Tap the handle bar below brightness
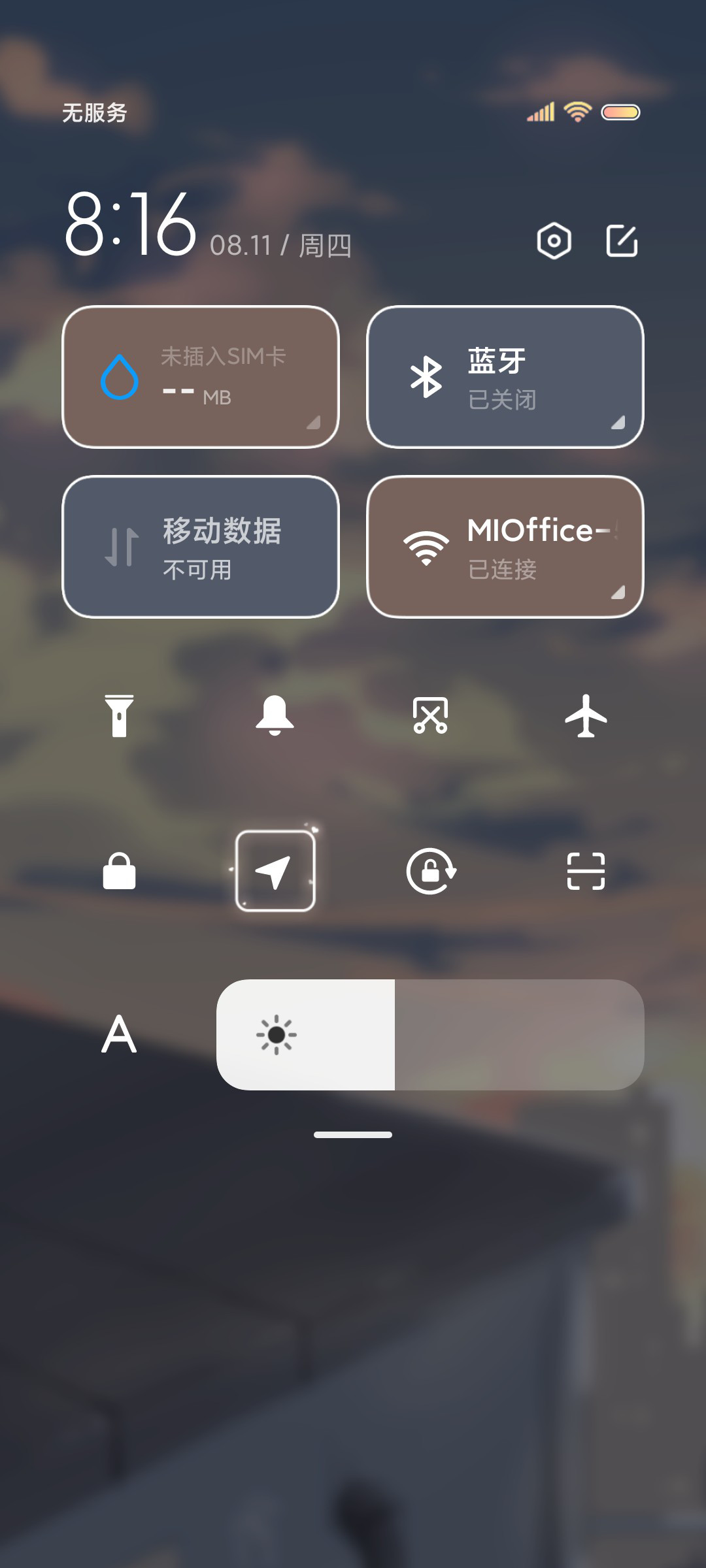The height and width of the screenshot is (1568, 706). pos(353,1135)
